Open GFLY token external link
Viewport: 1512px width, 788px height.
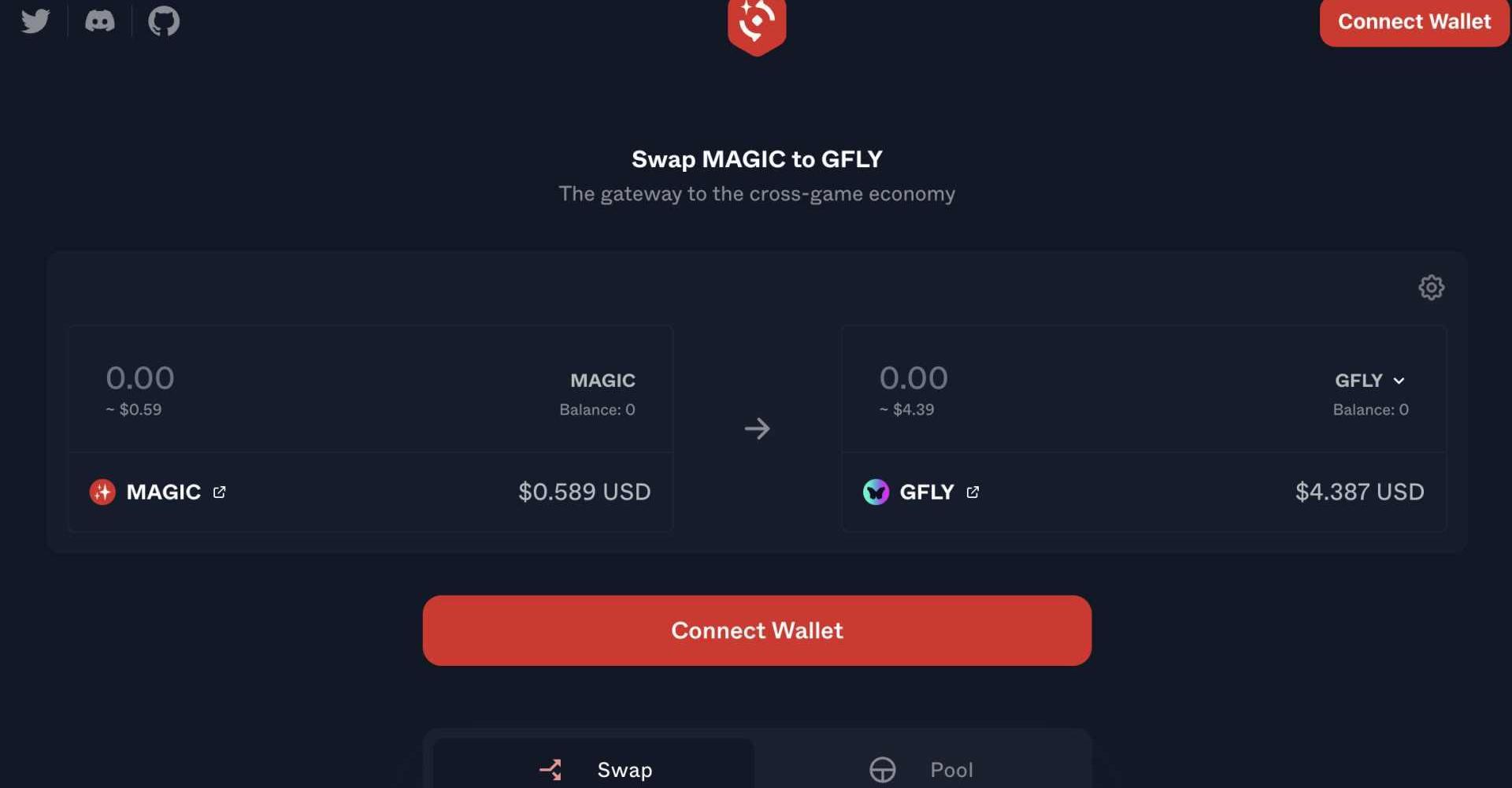pos(973,492)
